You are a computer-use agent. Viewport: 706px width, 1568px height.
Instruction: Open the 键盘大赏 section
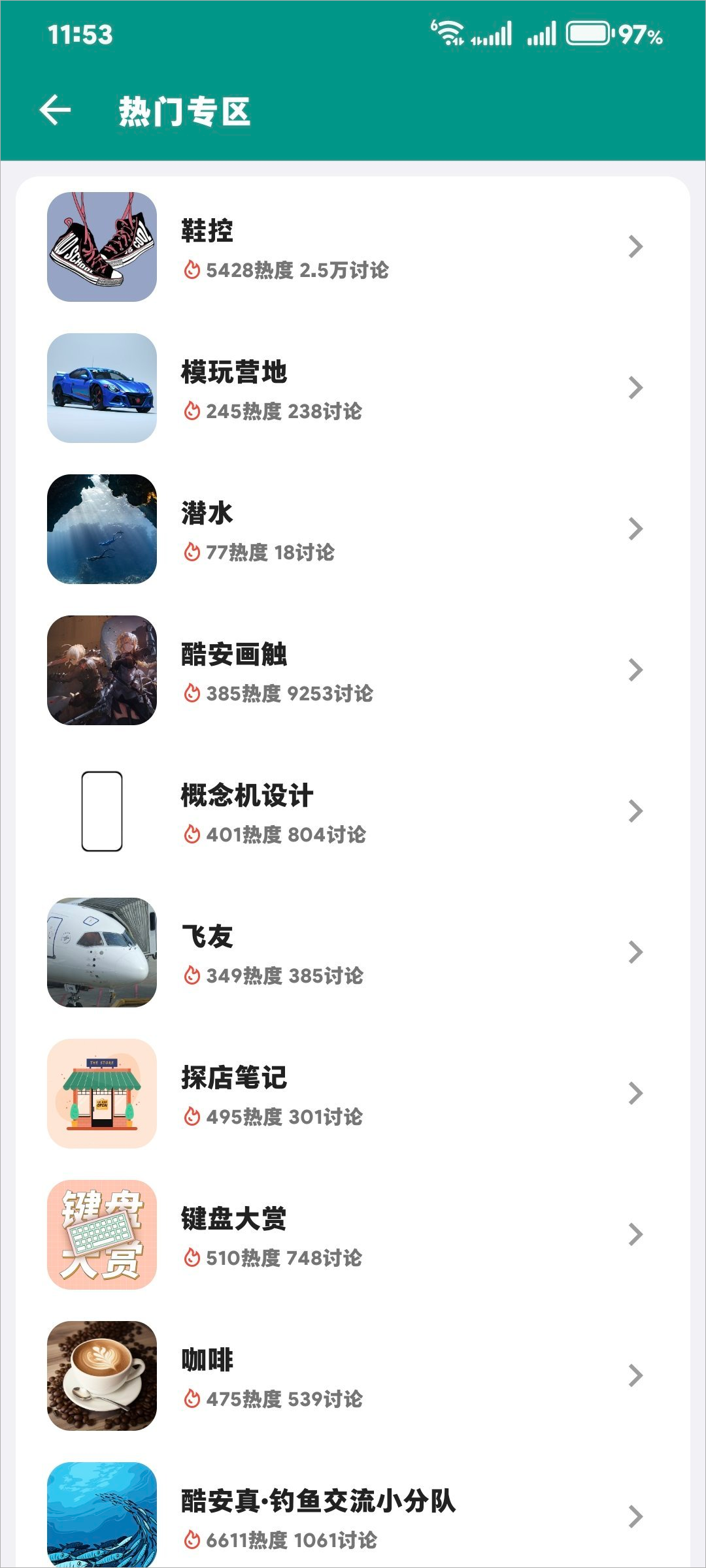click(x=353, y=1235)
